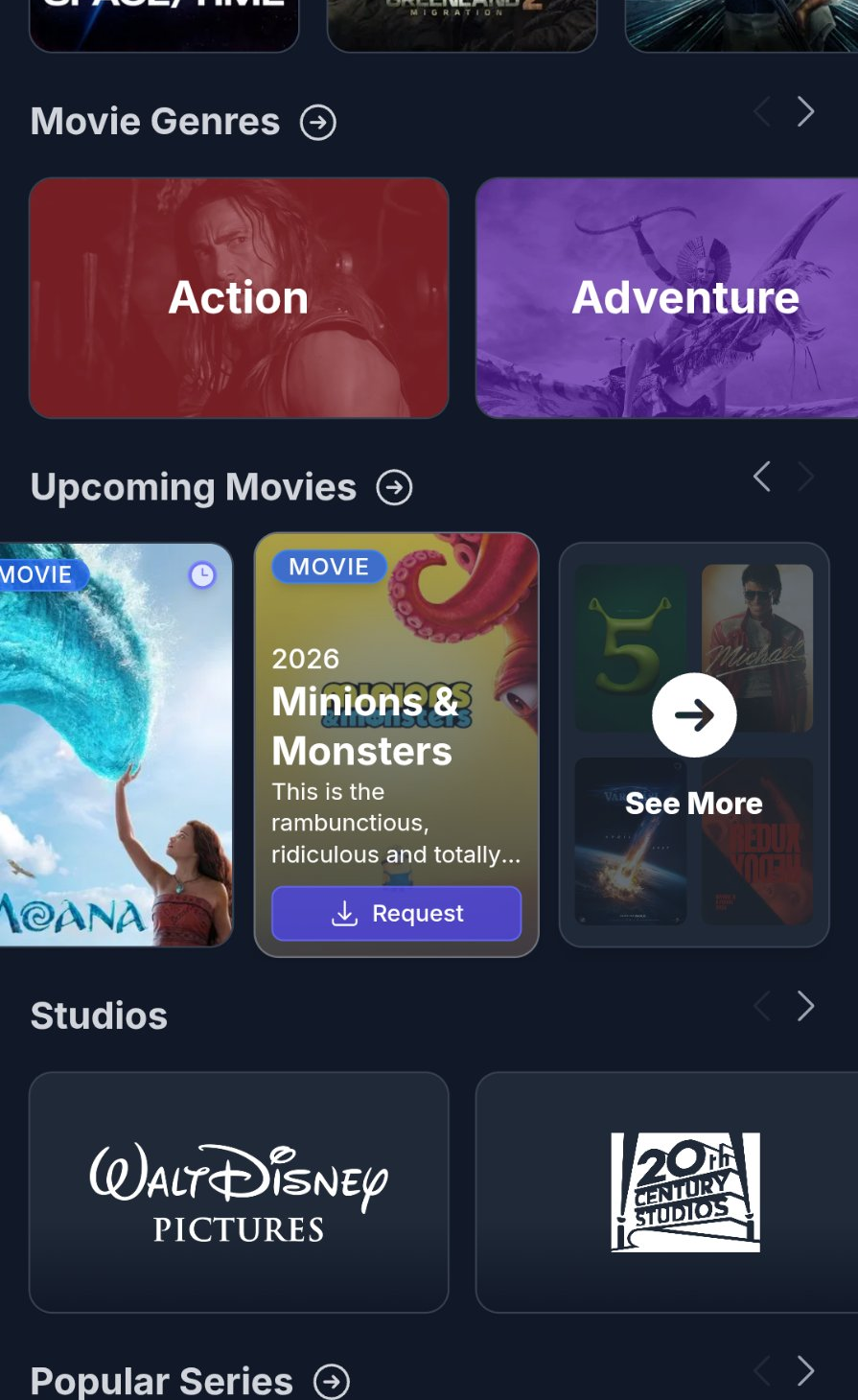The image size is (858, 1400).
Task: Request Minions & Monsters
Action: tap(397, 913)
